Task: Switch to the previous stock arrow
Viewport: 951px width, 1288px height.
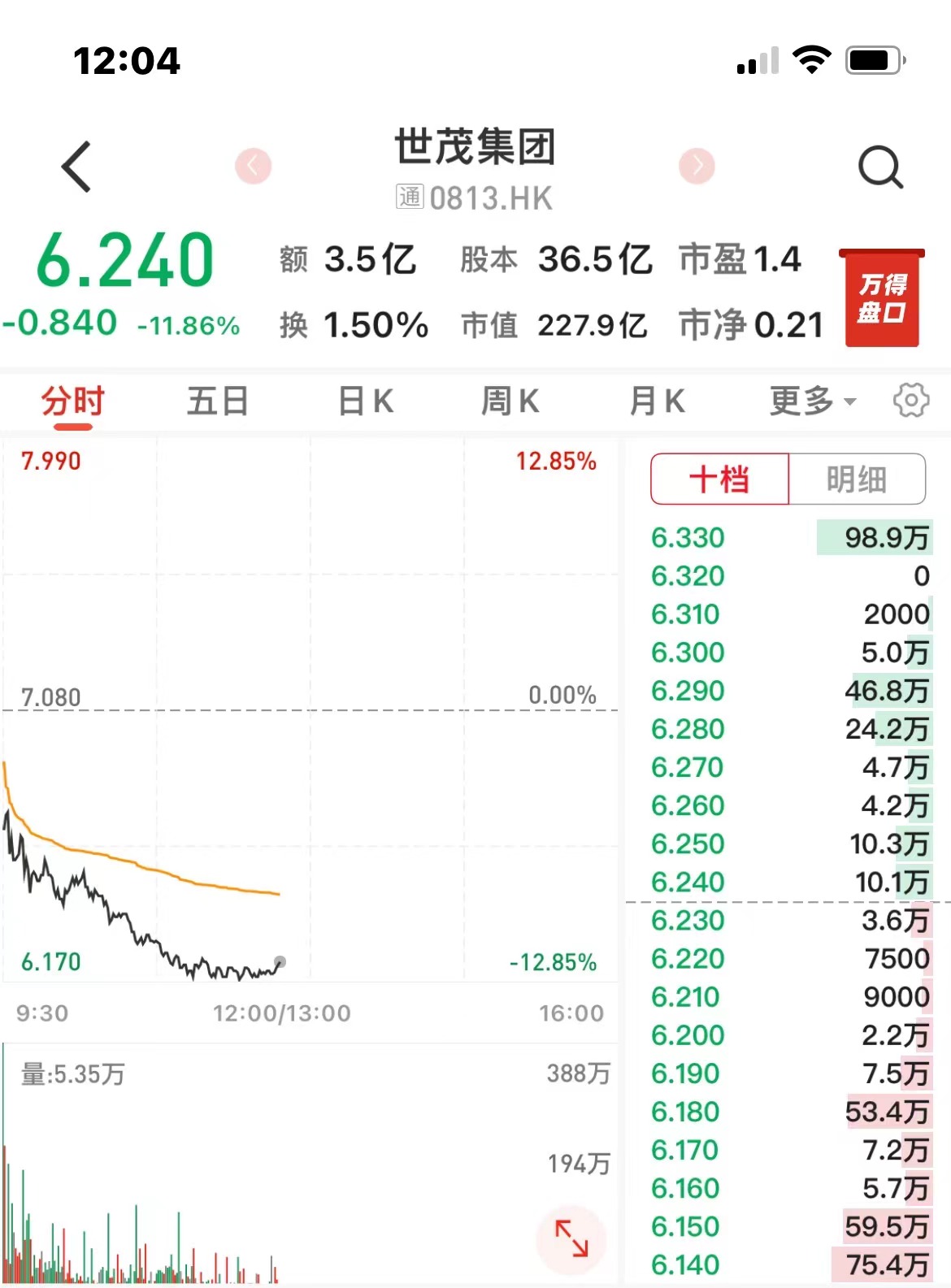Action: click(253, 167)
